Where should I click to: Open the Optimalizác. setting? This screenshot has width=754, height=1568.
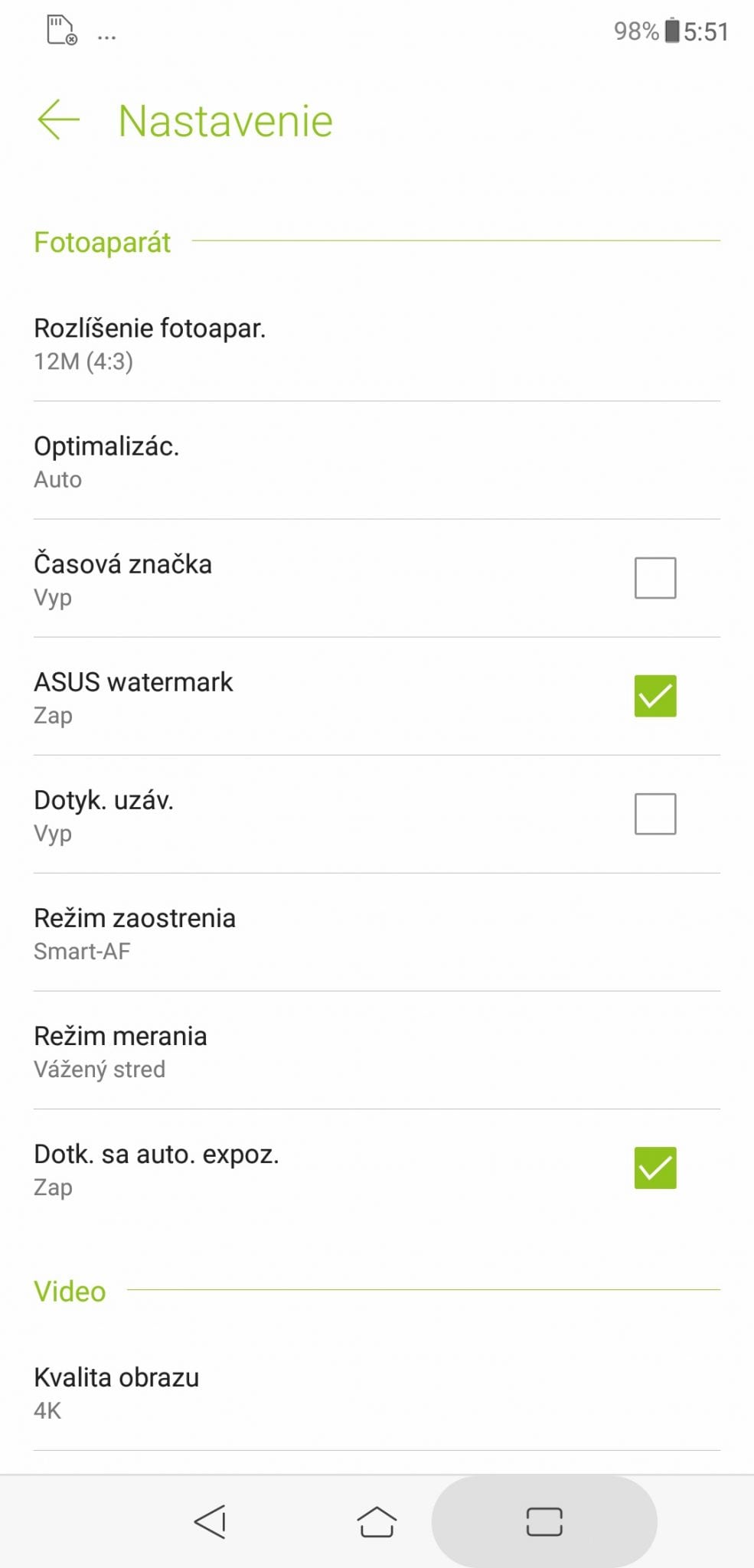click(377, 460)
